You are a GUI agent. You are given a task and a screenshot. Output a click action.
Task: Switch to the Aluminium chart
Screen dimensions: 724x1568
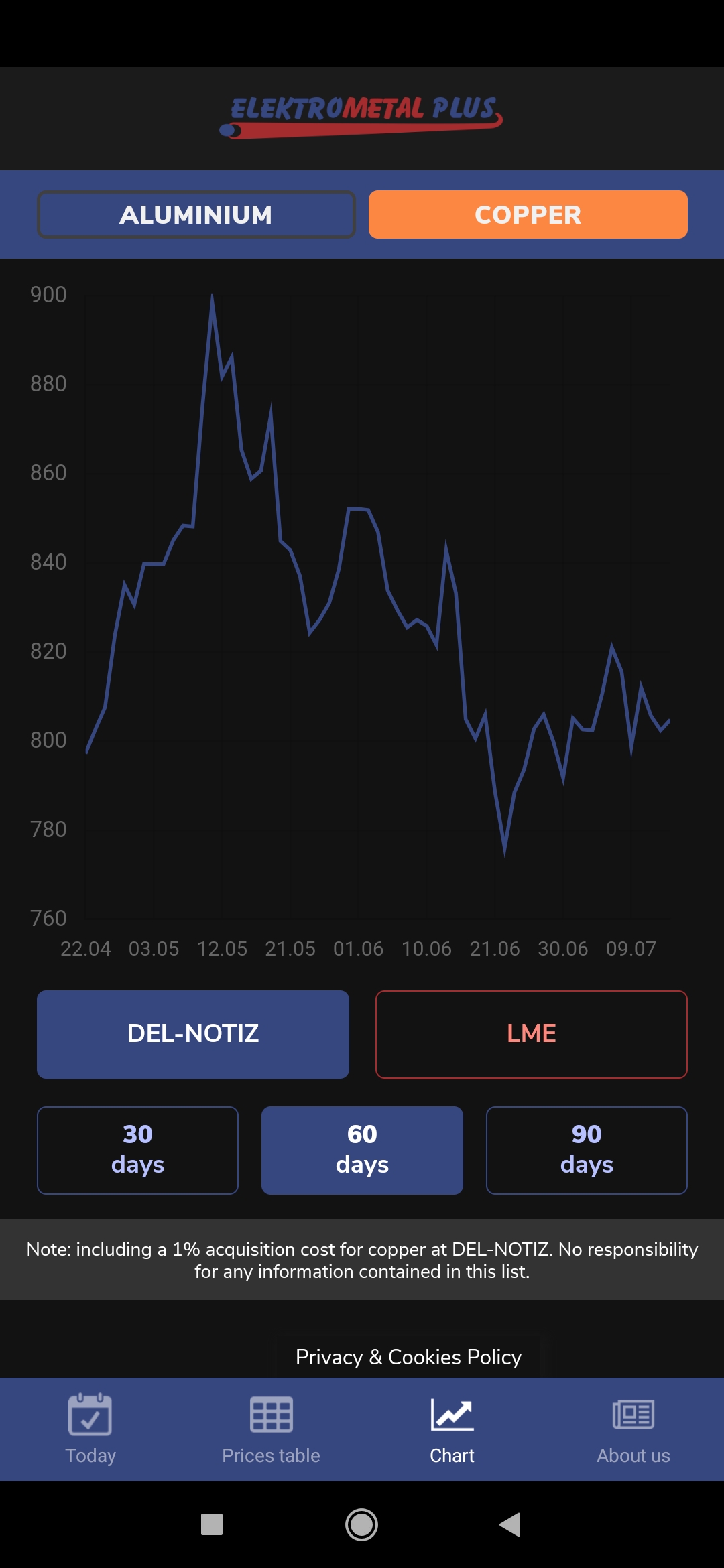point(196,214)
